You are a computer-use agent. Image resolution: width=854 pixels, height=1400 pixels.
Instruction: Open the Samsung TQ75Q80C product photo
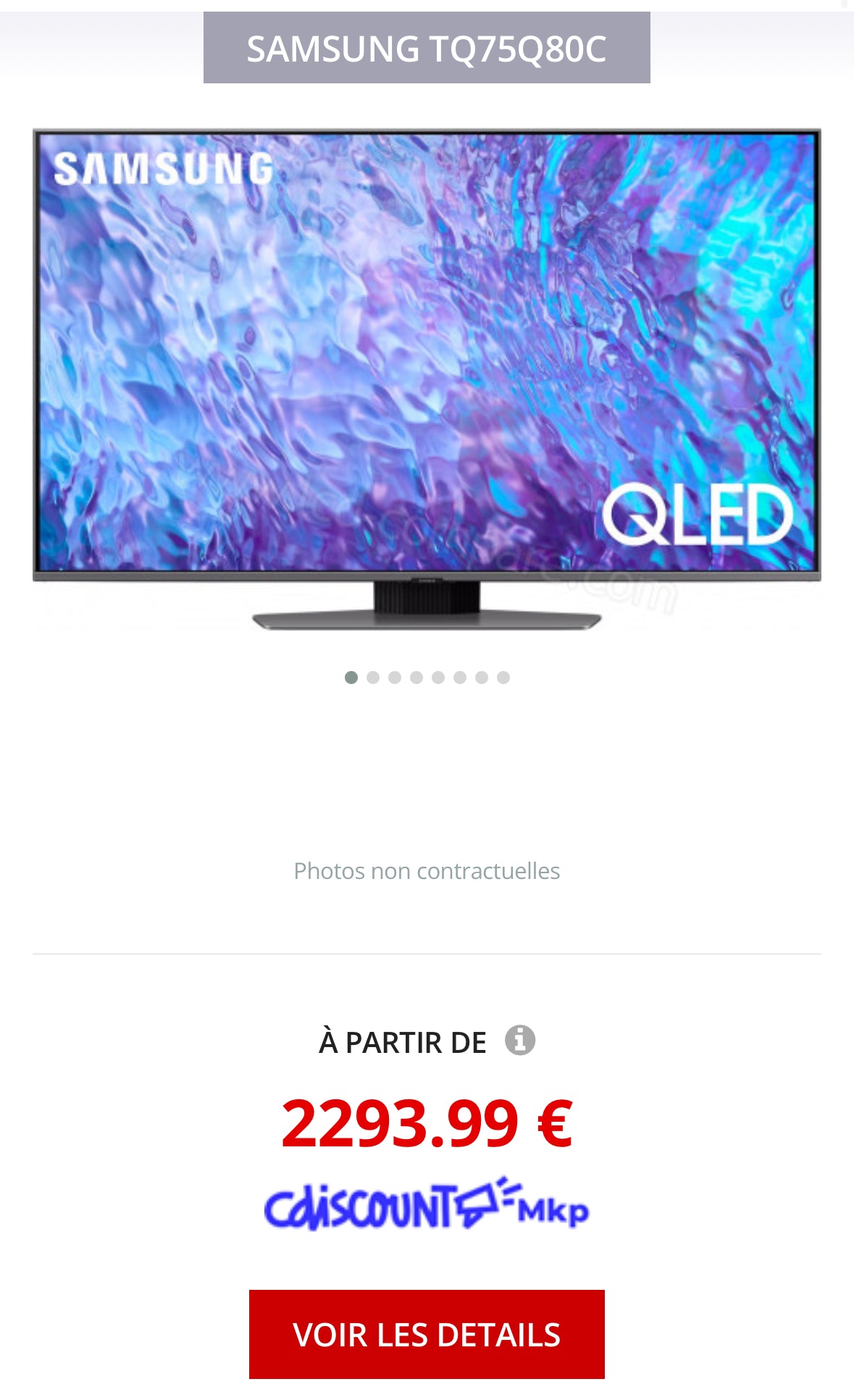427,377
